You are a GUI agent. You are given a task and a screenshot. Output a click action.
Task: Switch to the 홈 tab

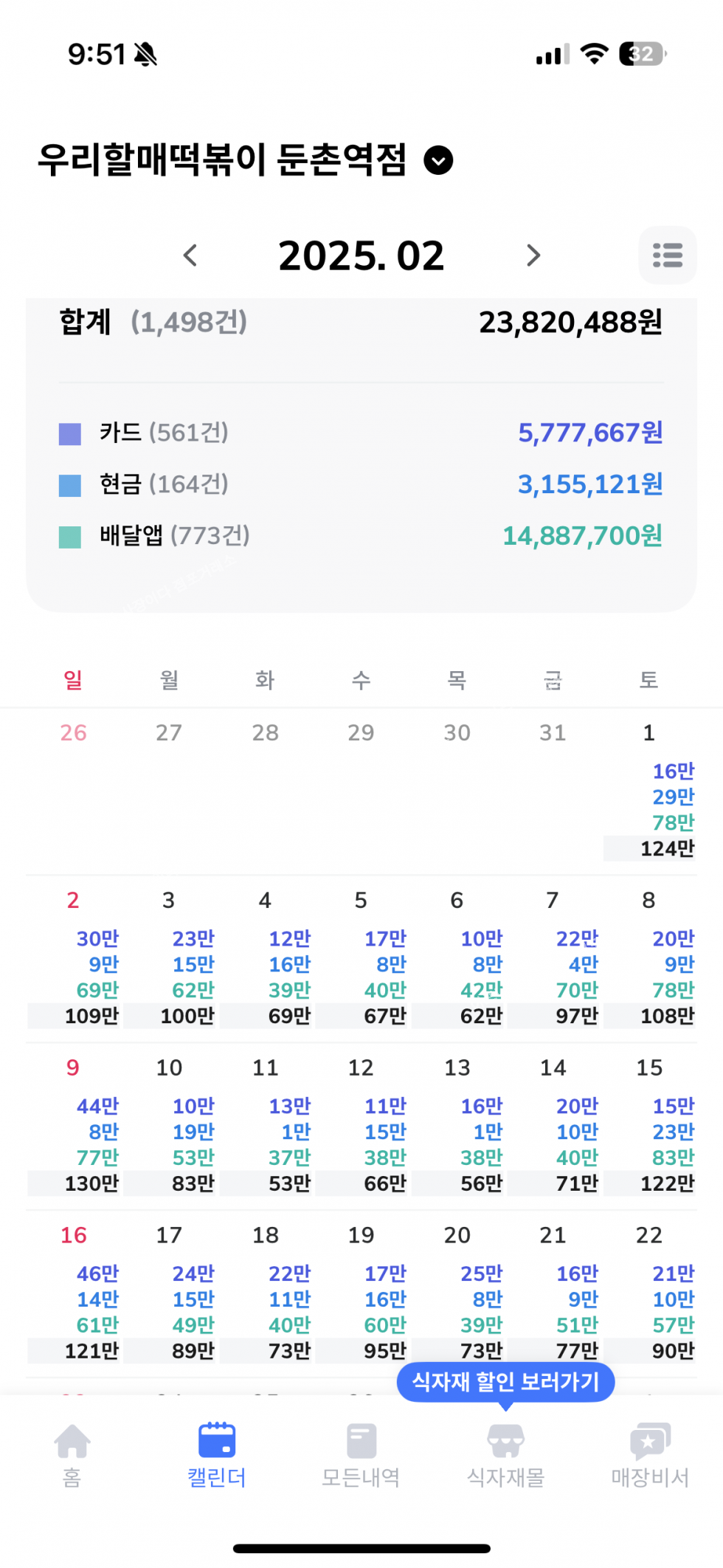pyautogui.click(x=72, y=1456)
